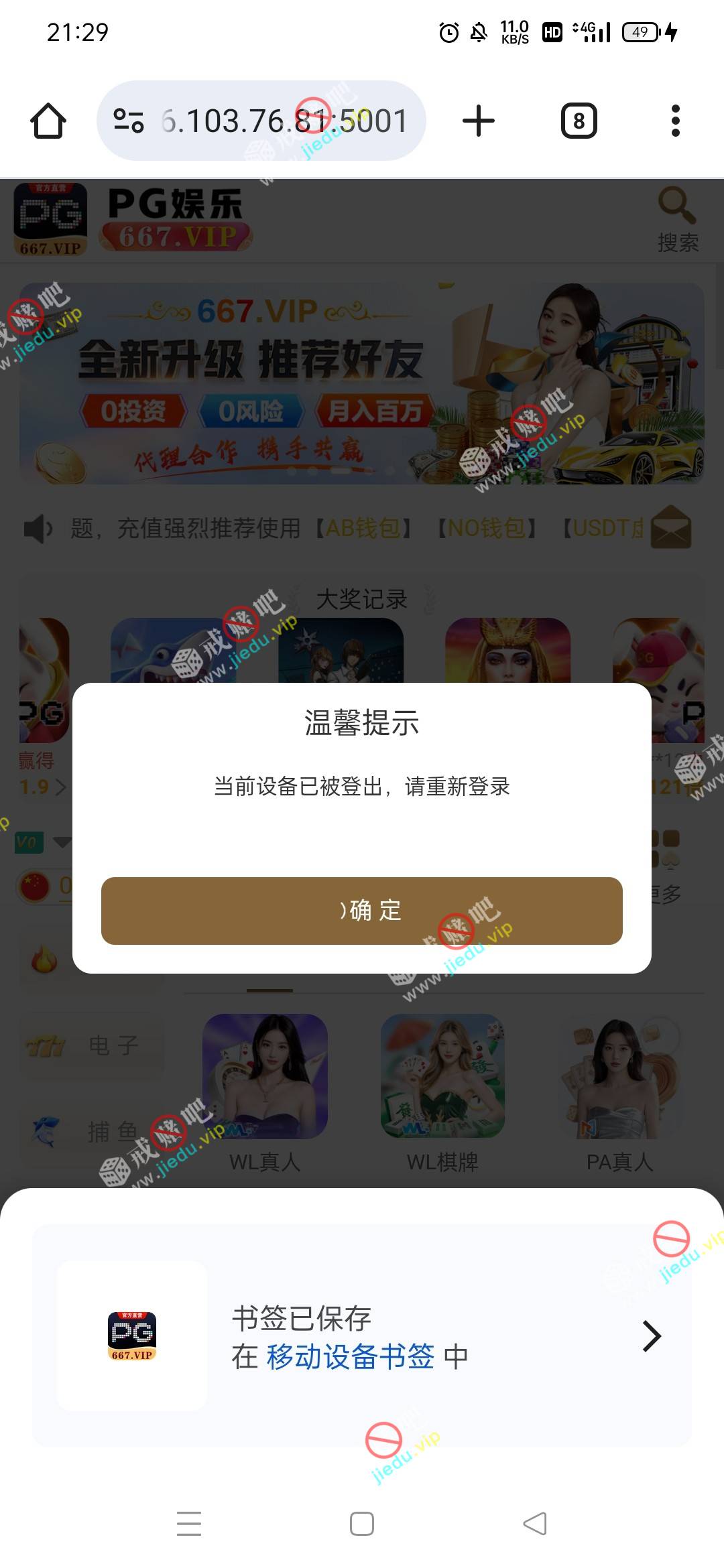Image resolution: width=724 pixels, height=1568 pixels.
Task: Open a new browser tab
Action: (478, 121)
